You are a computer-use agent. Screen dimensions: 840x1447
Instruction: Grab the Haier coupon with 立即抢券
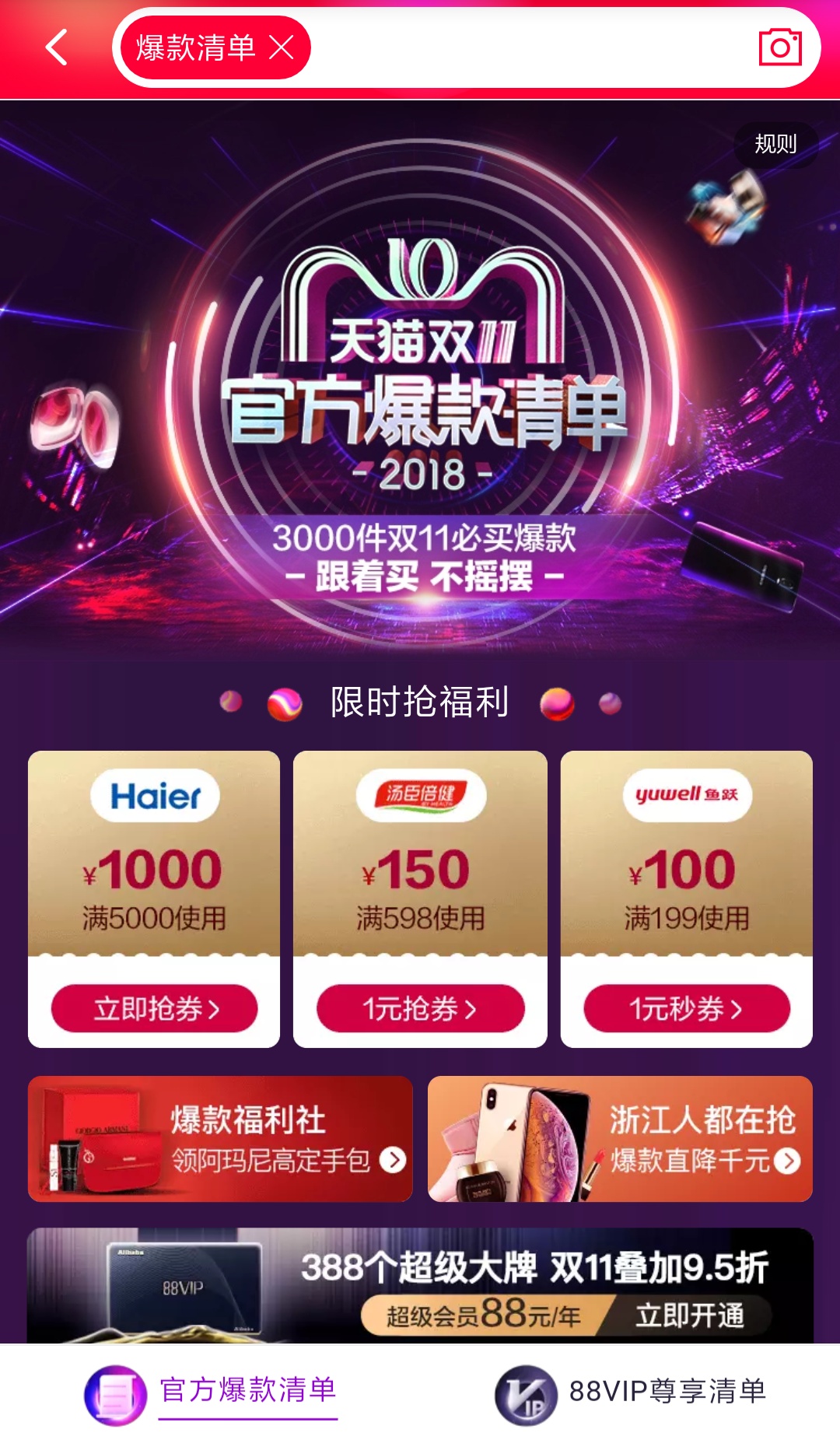click(x=154, y=1008)
